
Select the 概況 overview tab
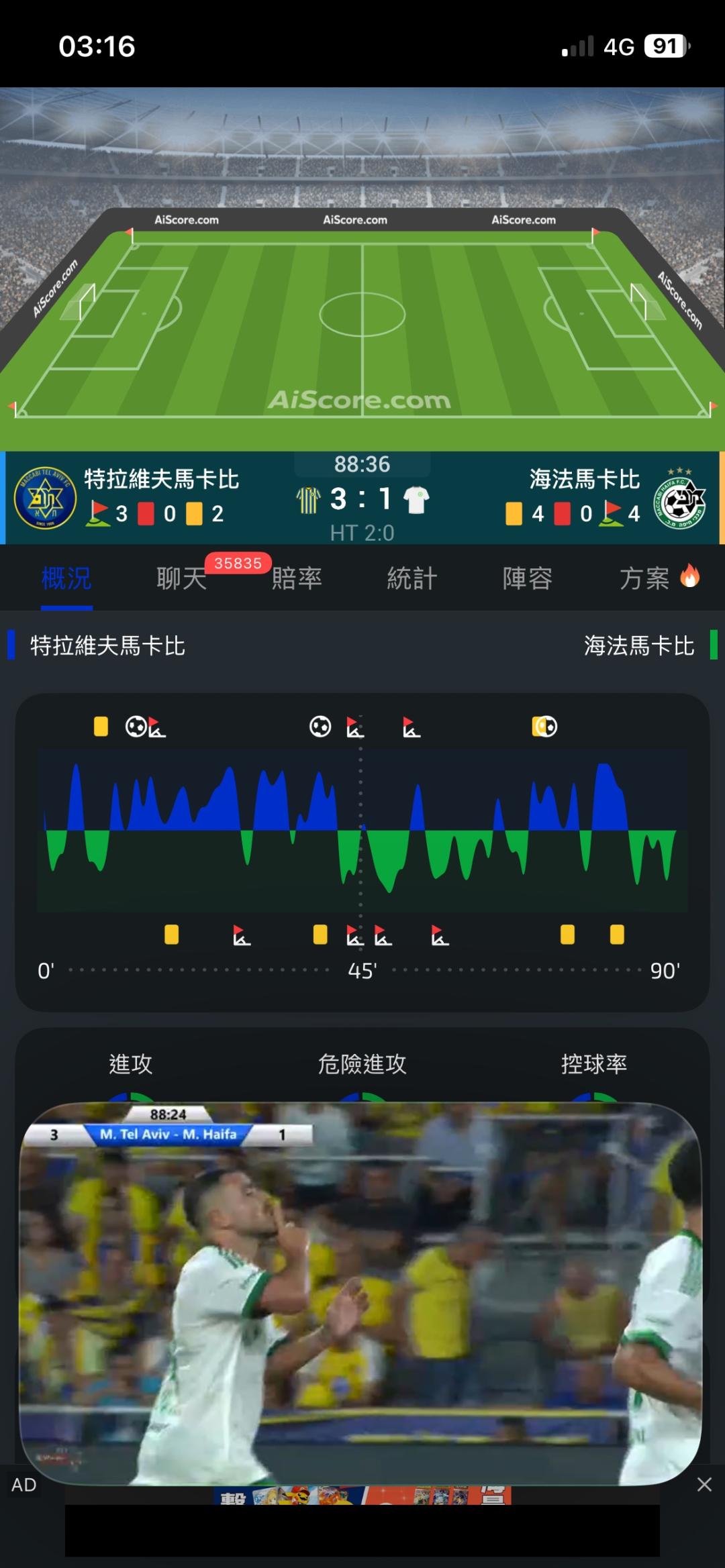click(66, 578)
